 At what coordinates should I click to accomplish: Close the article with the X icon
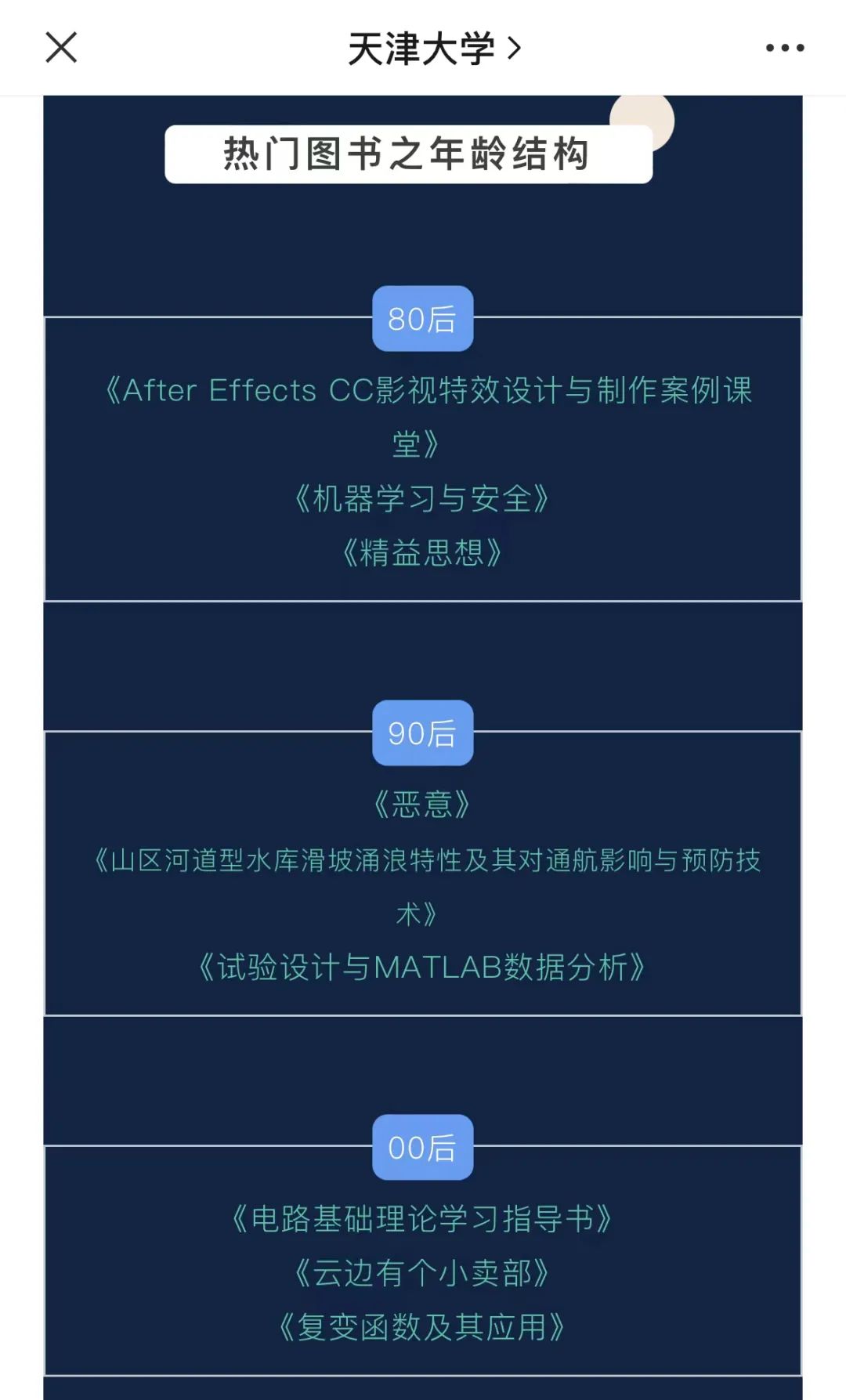point(61,49)
